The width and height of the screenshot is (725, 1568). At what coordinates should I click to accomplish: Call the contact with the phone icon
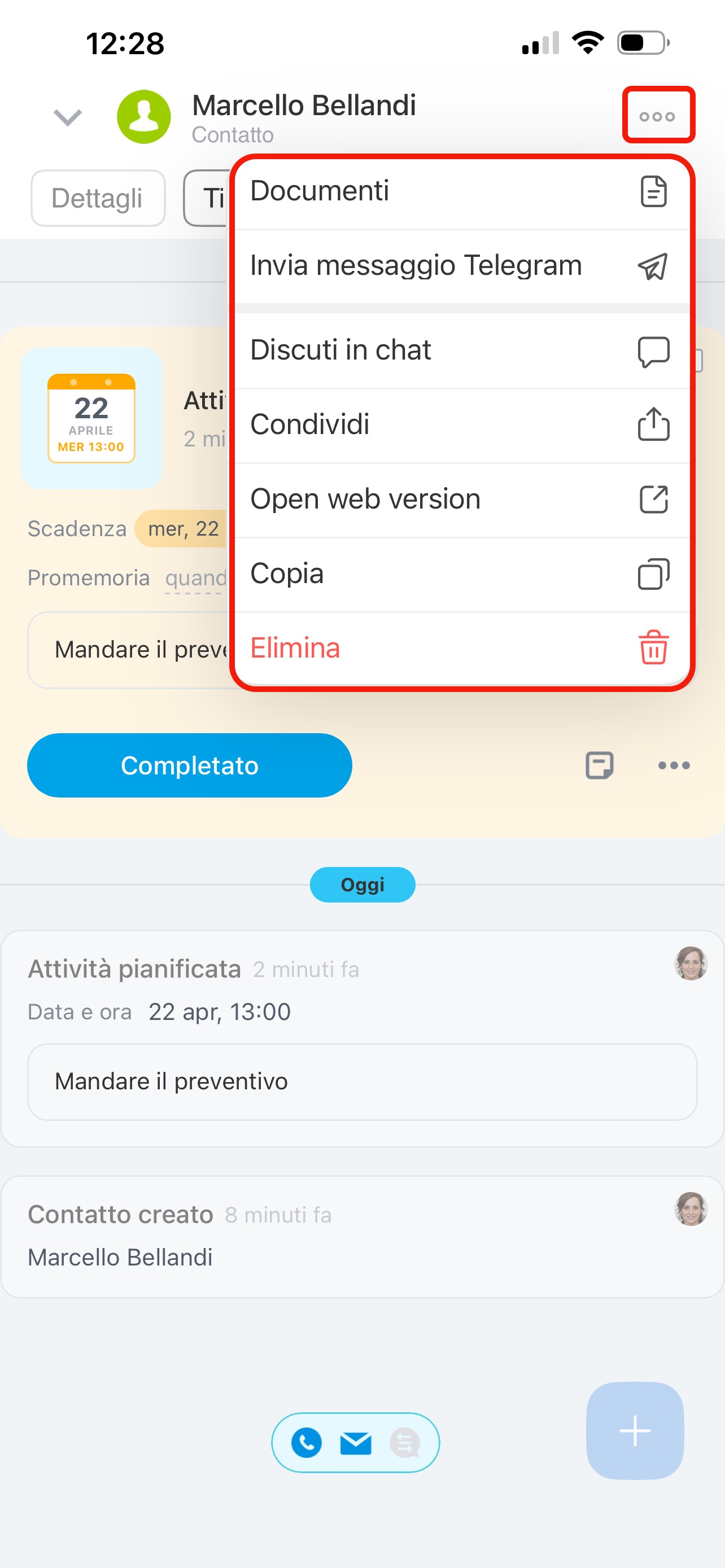(306, 1442)
